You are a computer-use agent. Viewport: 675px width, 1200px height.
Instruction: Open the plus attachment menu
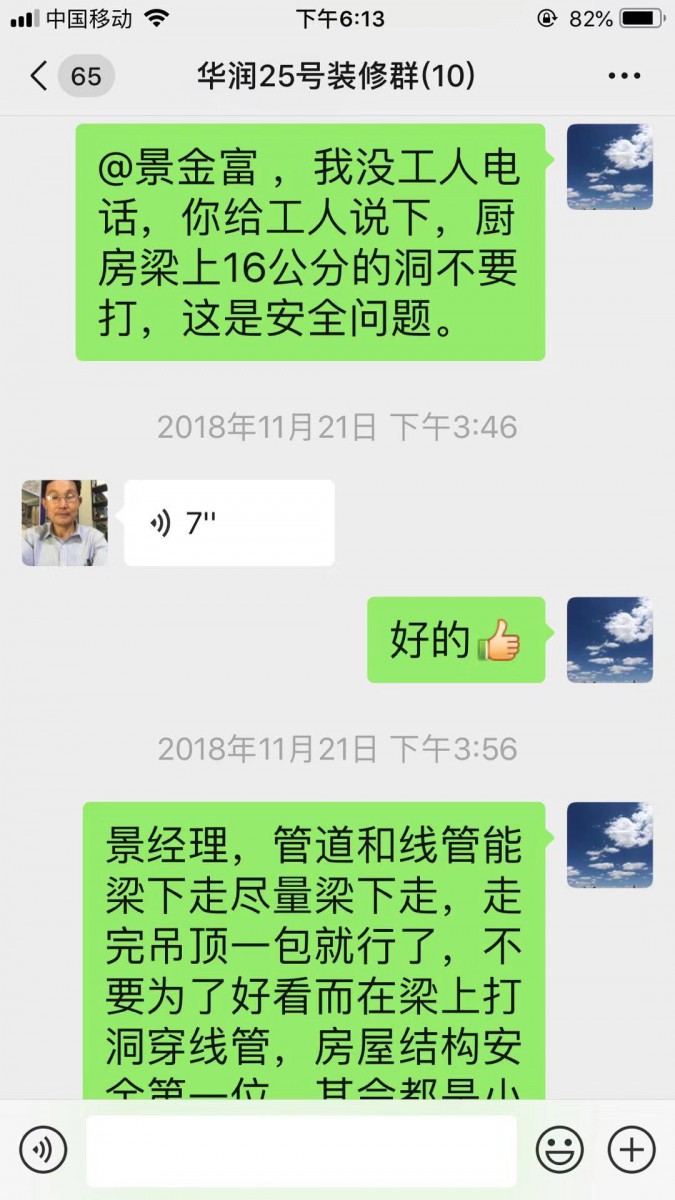pyautogui.click(x=632, y=1150)
